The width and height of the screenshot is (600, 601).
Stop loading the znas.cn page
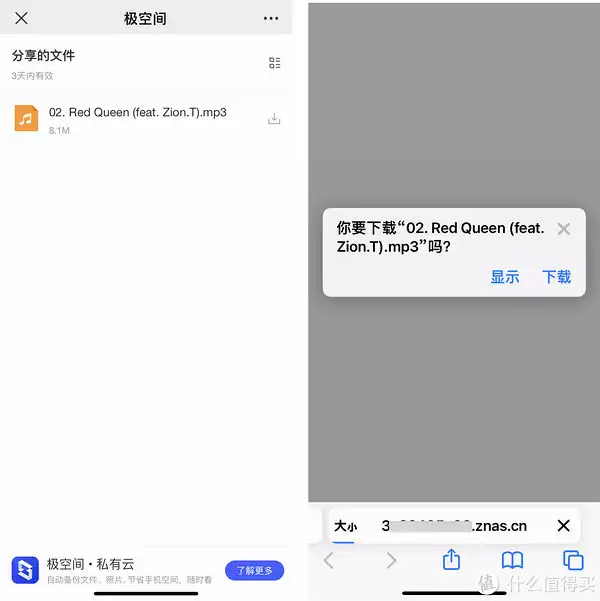563,526
